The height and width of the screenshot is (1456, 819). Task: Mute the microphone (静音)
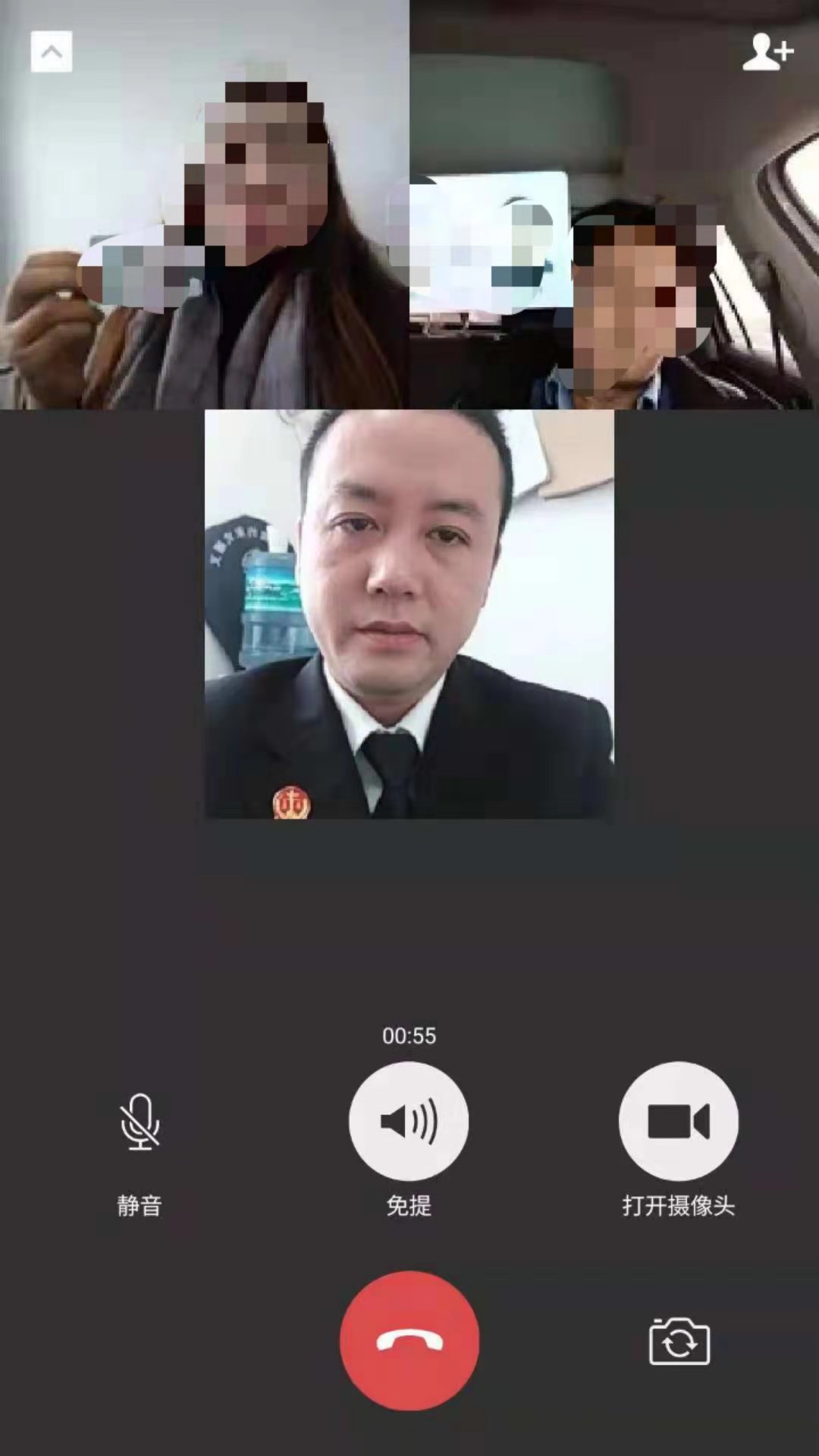point(140,1122)
